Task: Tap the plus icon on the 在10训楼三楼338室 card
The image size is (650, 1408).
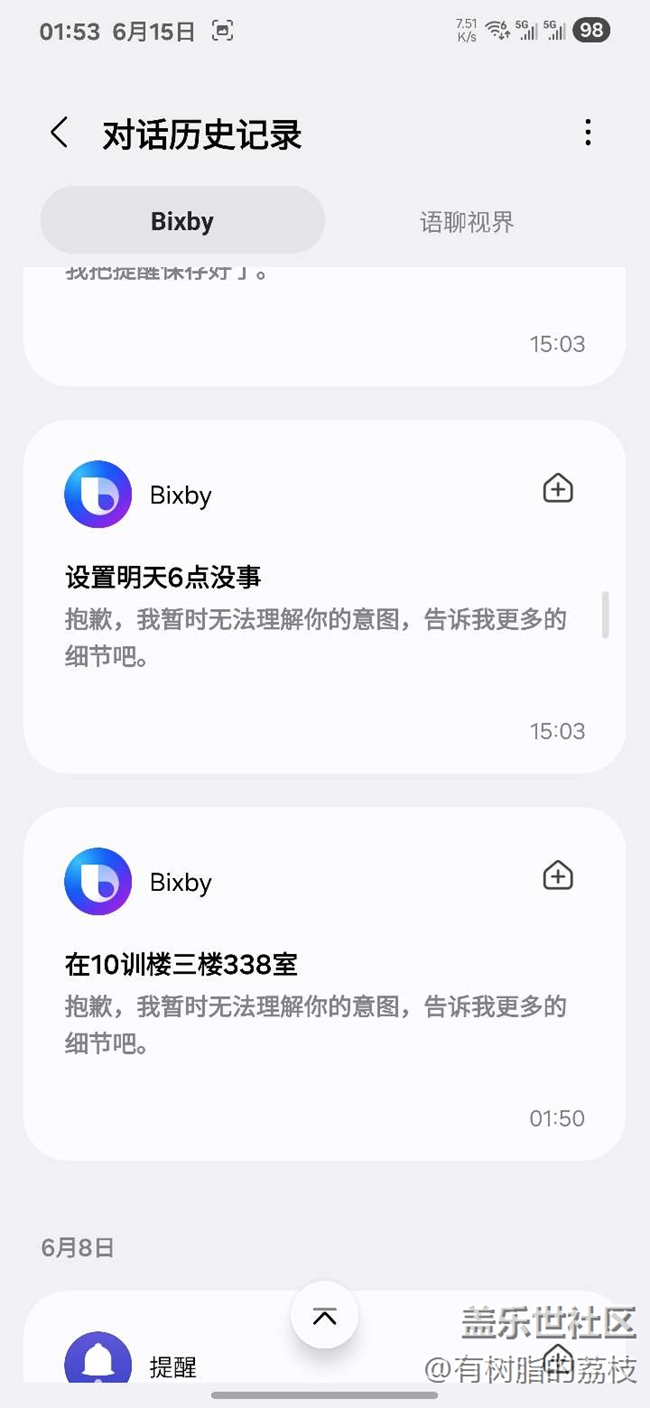Action: tap(558, 876)
